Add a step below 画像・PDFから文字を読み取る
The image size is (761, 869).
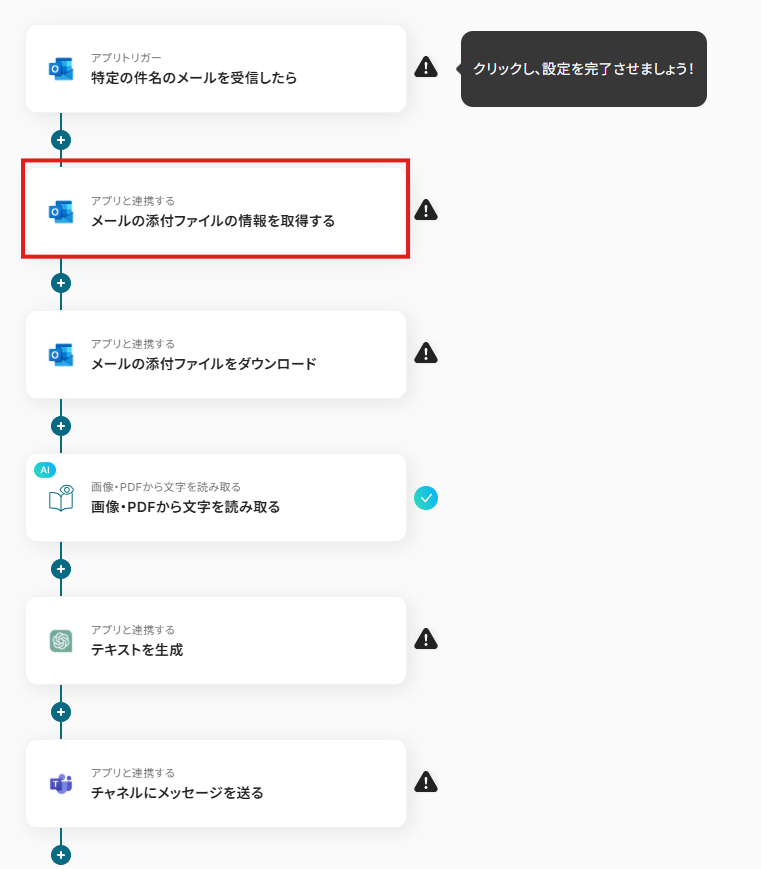(x=61, y=569)
